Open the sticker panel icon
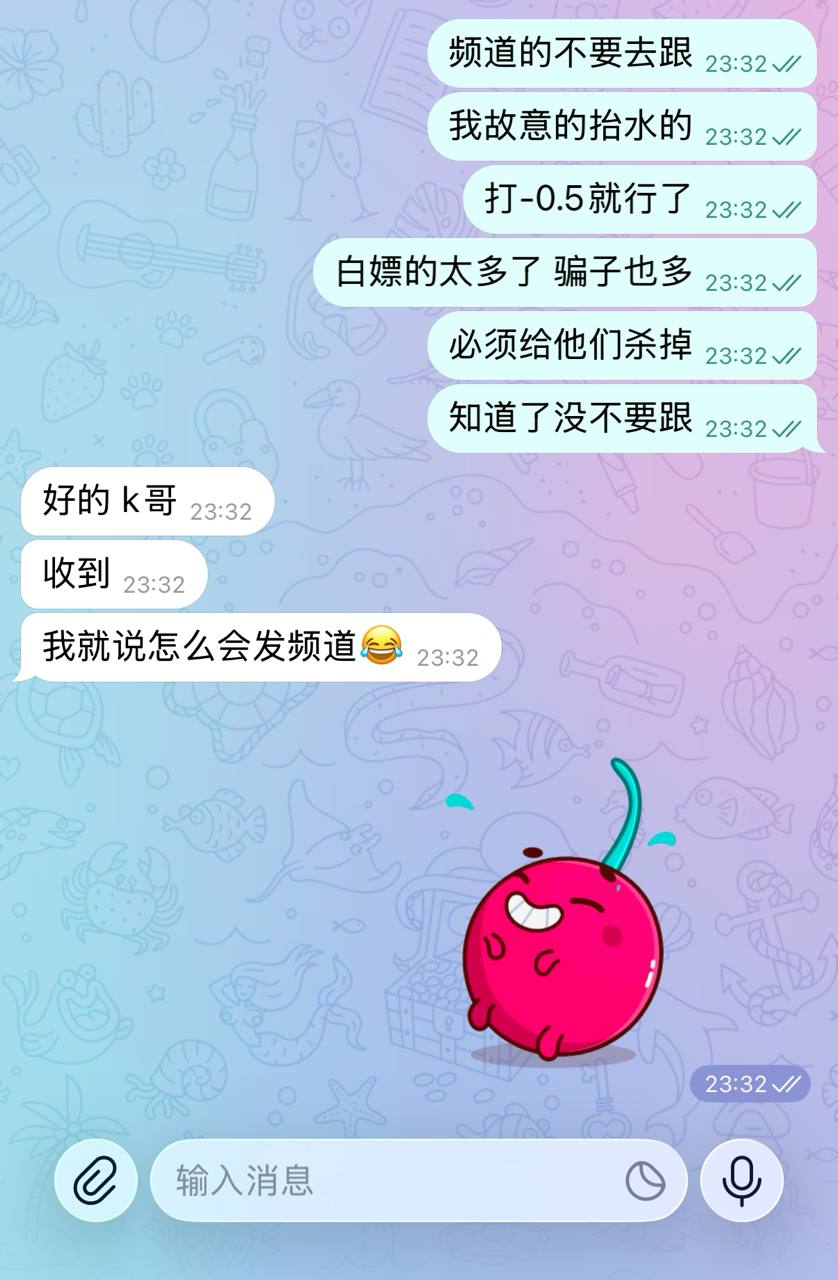This screenshot has width=838, height=1280. (x=645, y=1181)
